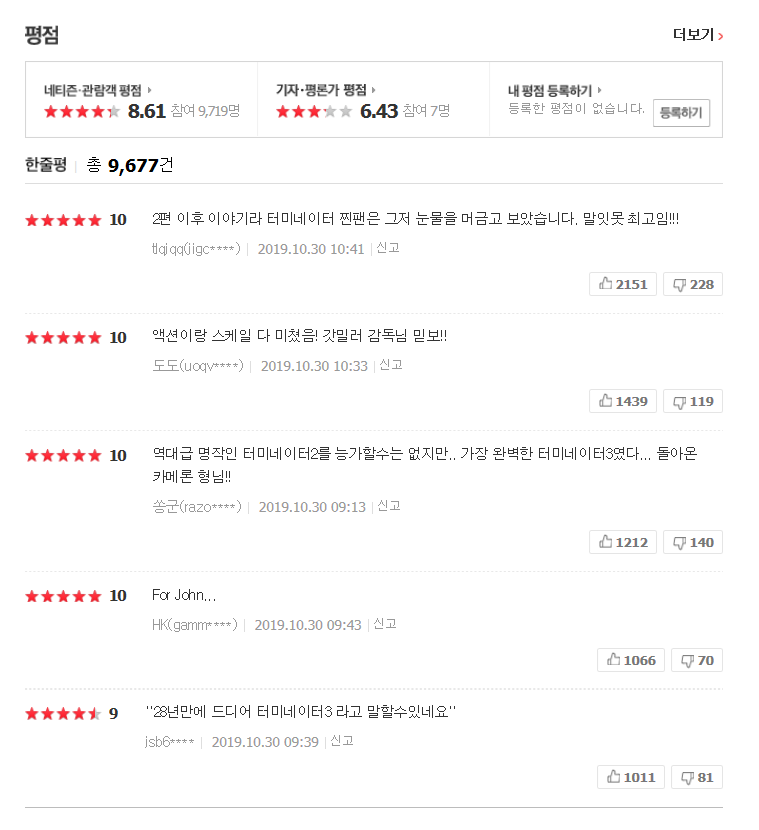Dislike the 'For John...' review
This screenshot has height=830, width=759.
[x=697, y=660]
